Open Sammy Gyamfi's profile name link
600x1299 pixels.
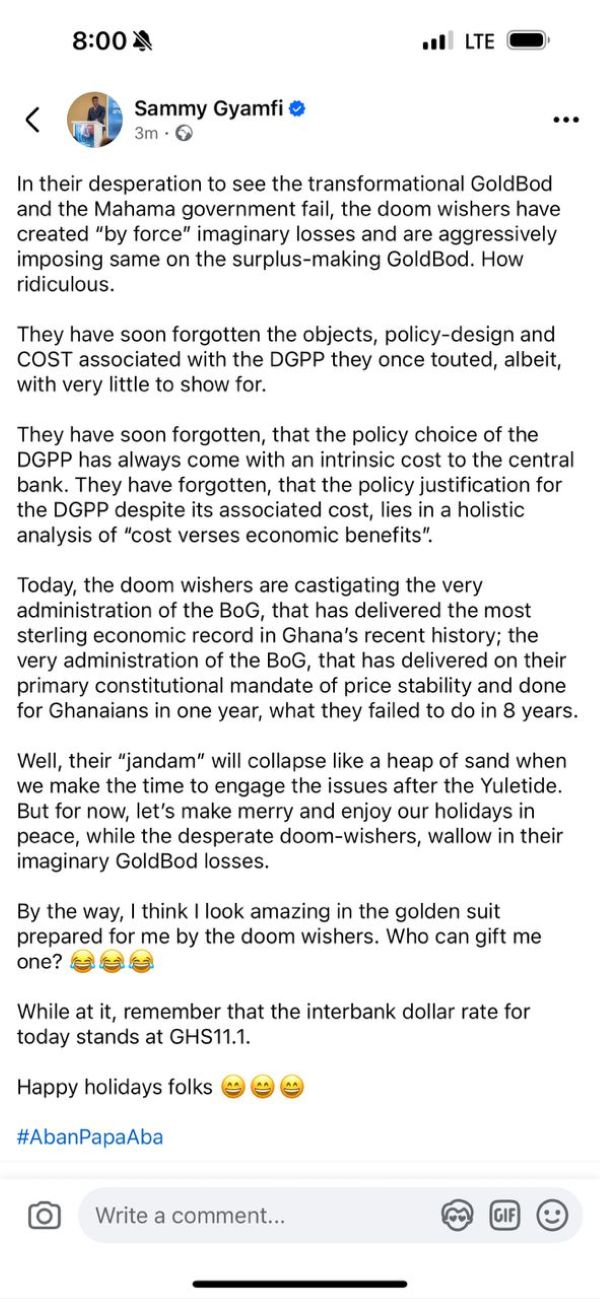click(208, 109)
